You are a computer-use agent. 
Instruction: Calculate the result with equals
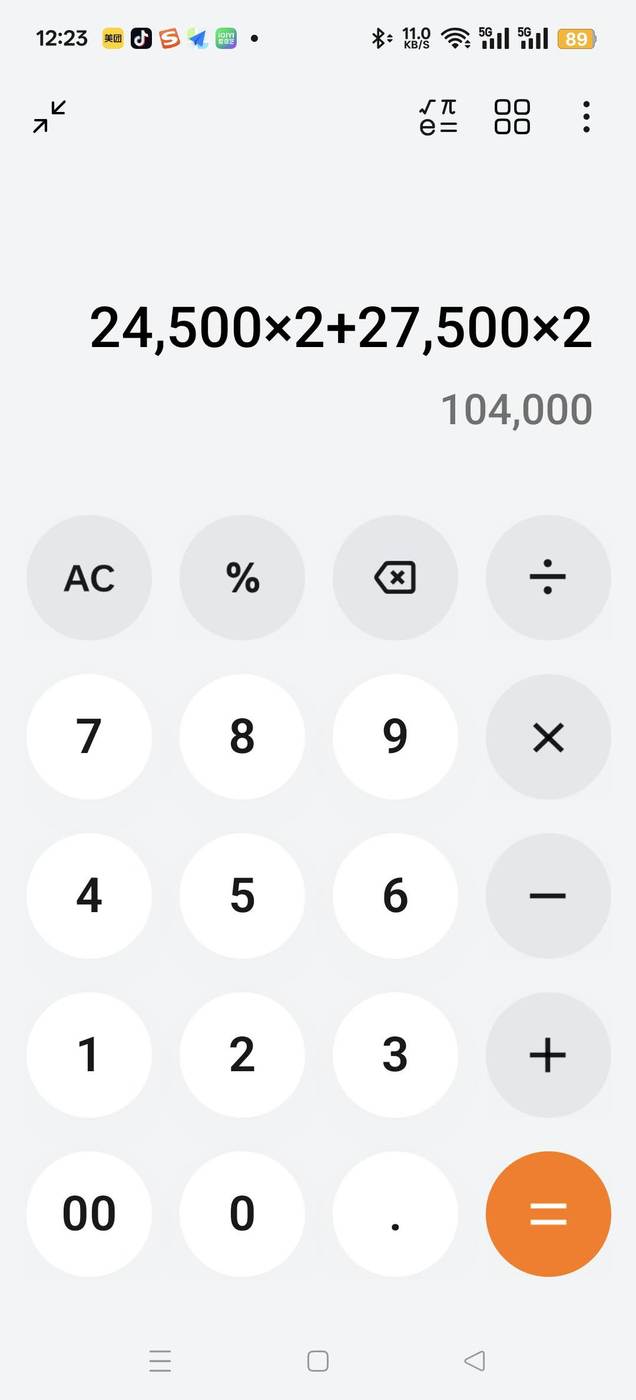548,1214
